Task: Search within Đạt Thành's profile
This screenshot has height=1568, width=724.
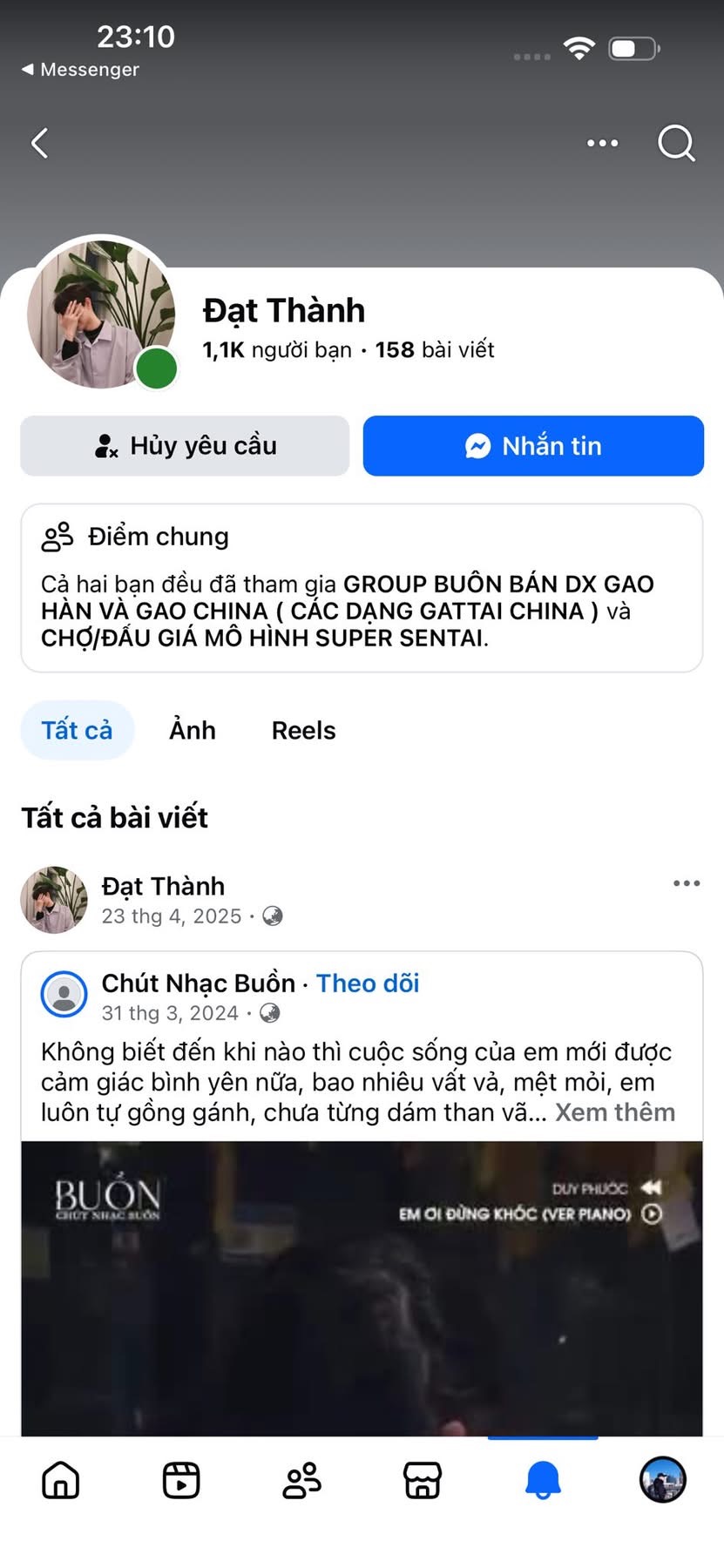Action: (676, 143)
